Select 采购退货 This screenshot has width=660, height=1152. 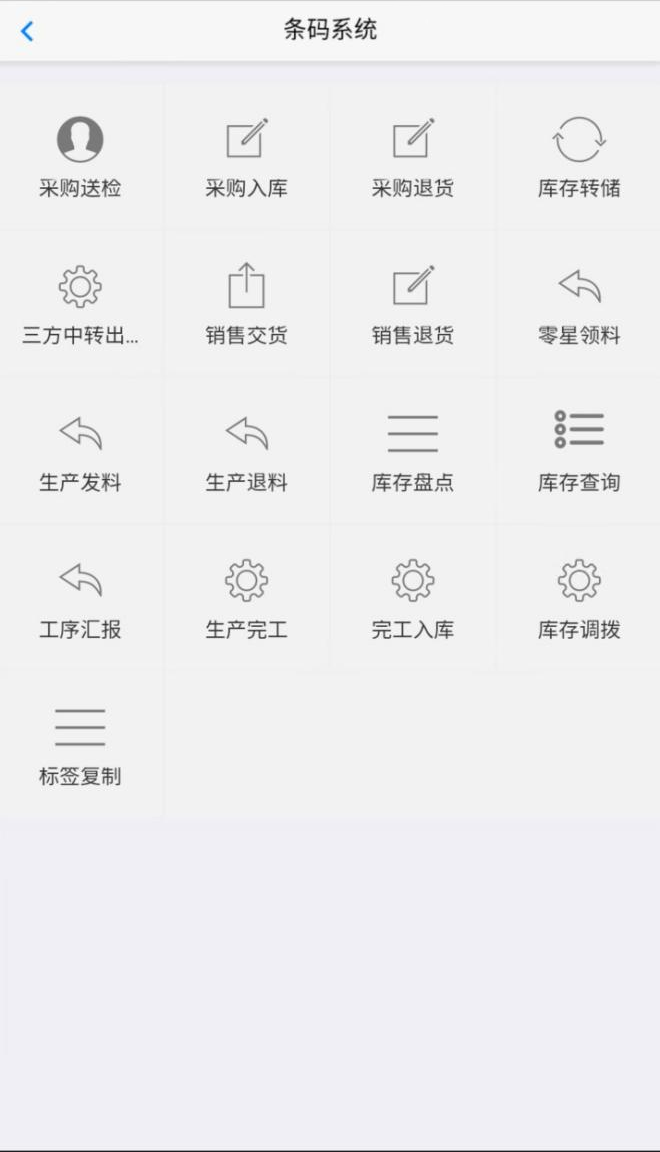[x=412, y=156]
